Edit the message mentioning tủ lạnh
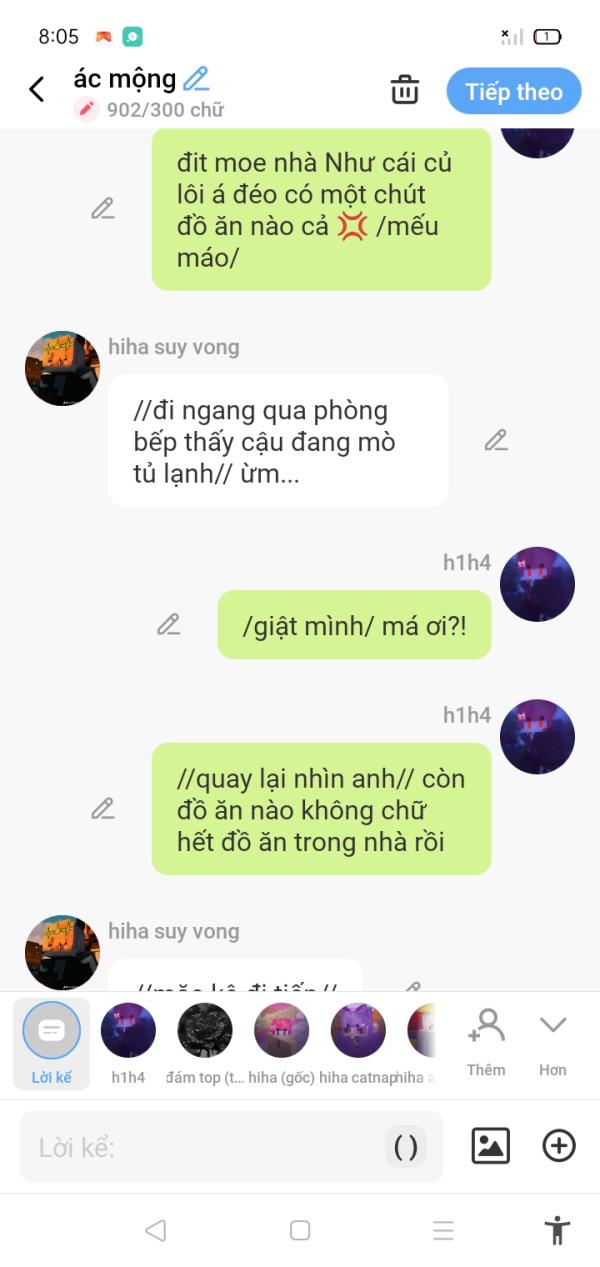The image size is (600, 1267). [496, 440]
